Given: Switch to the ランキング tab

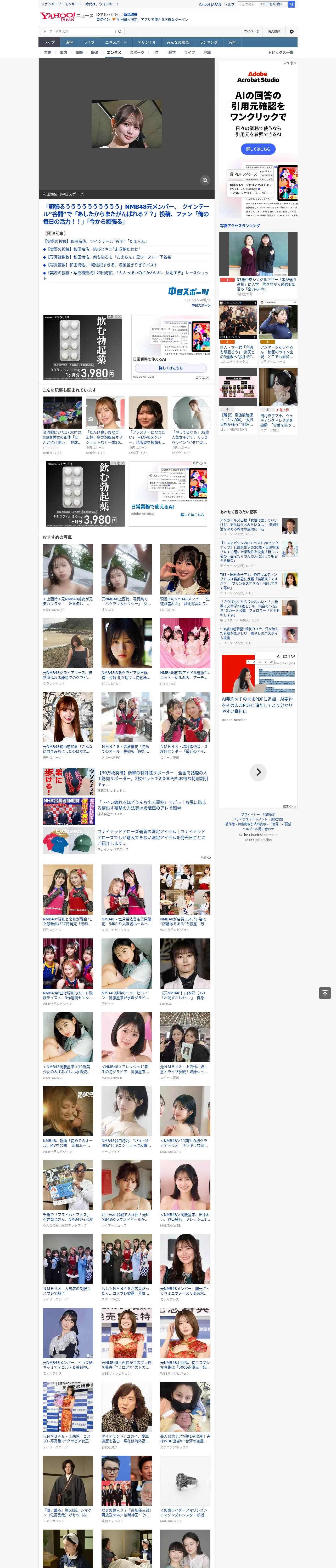Looking at the screenshot, I should pyautogui.click(x=209, y=43).
